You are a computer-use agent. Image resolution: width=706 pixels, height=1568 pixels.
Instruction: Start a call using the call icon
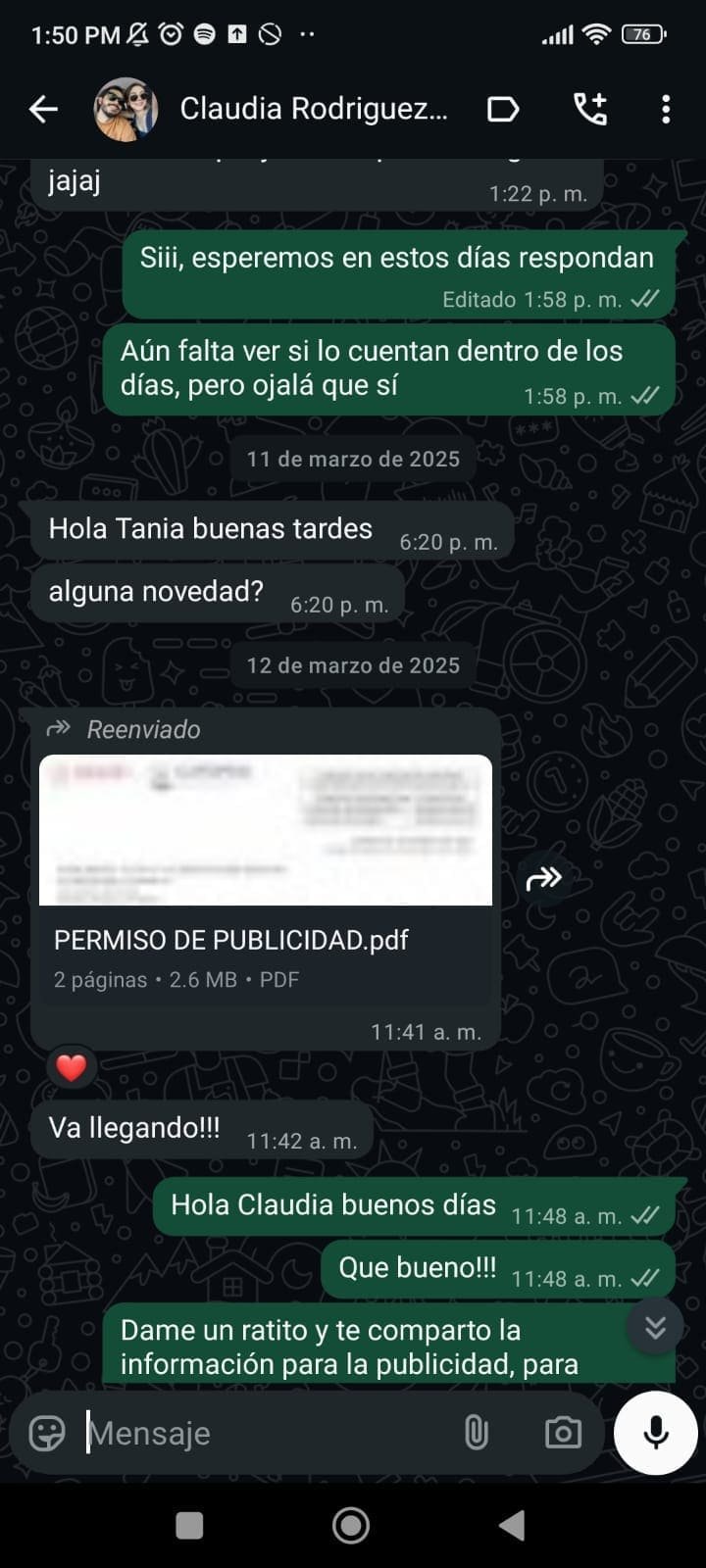point(589,109)
